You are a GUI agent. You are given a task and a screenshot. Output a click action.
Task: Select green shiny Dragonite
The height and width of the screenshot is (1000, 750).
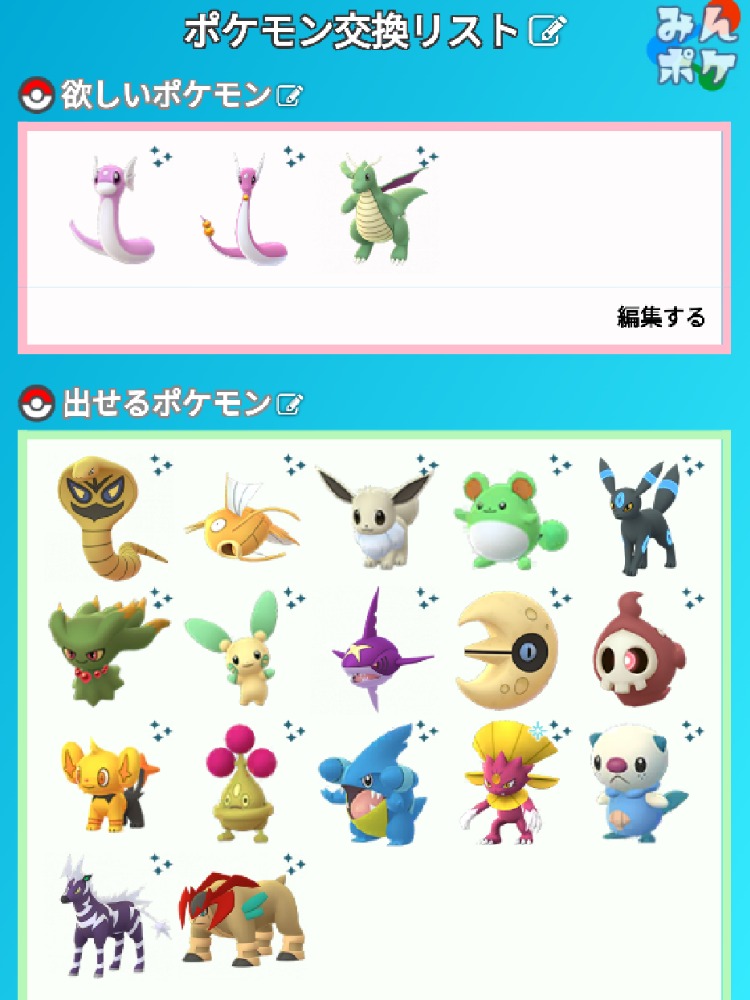(380, 208)
